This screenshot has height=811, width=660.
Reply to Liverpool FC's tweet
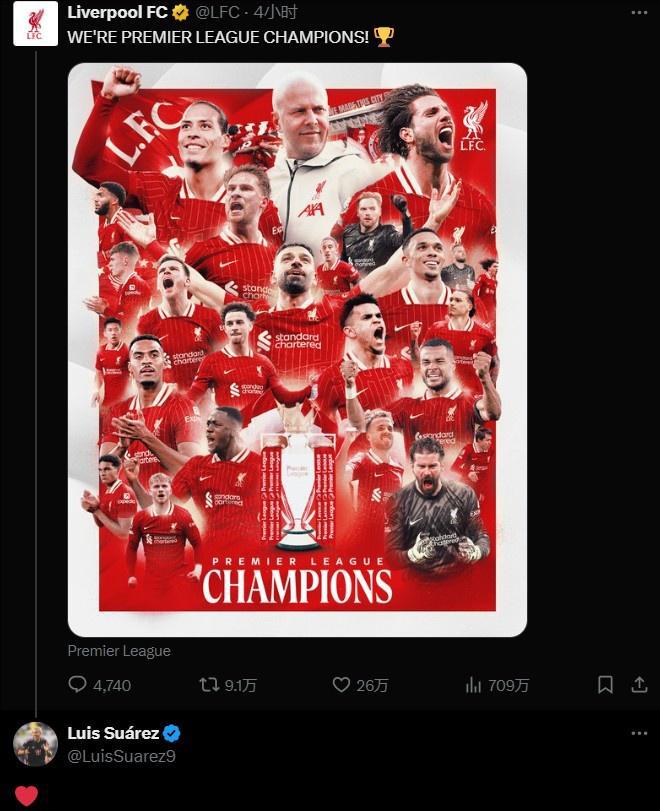point(78,685)
